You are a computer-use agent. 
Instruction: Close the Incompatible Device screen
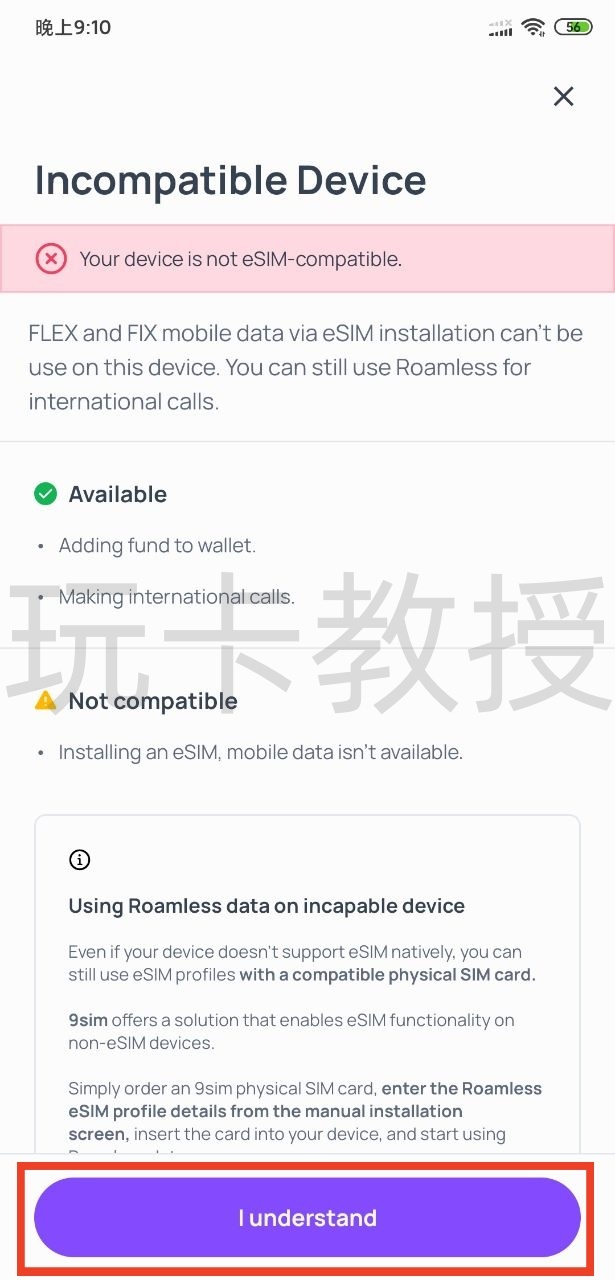(564, 96)
